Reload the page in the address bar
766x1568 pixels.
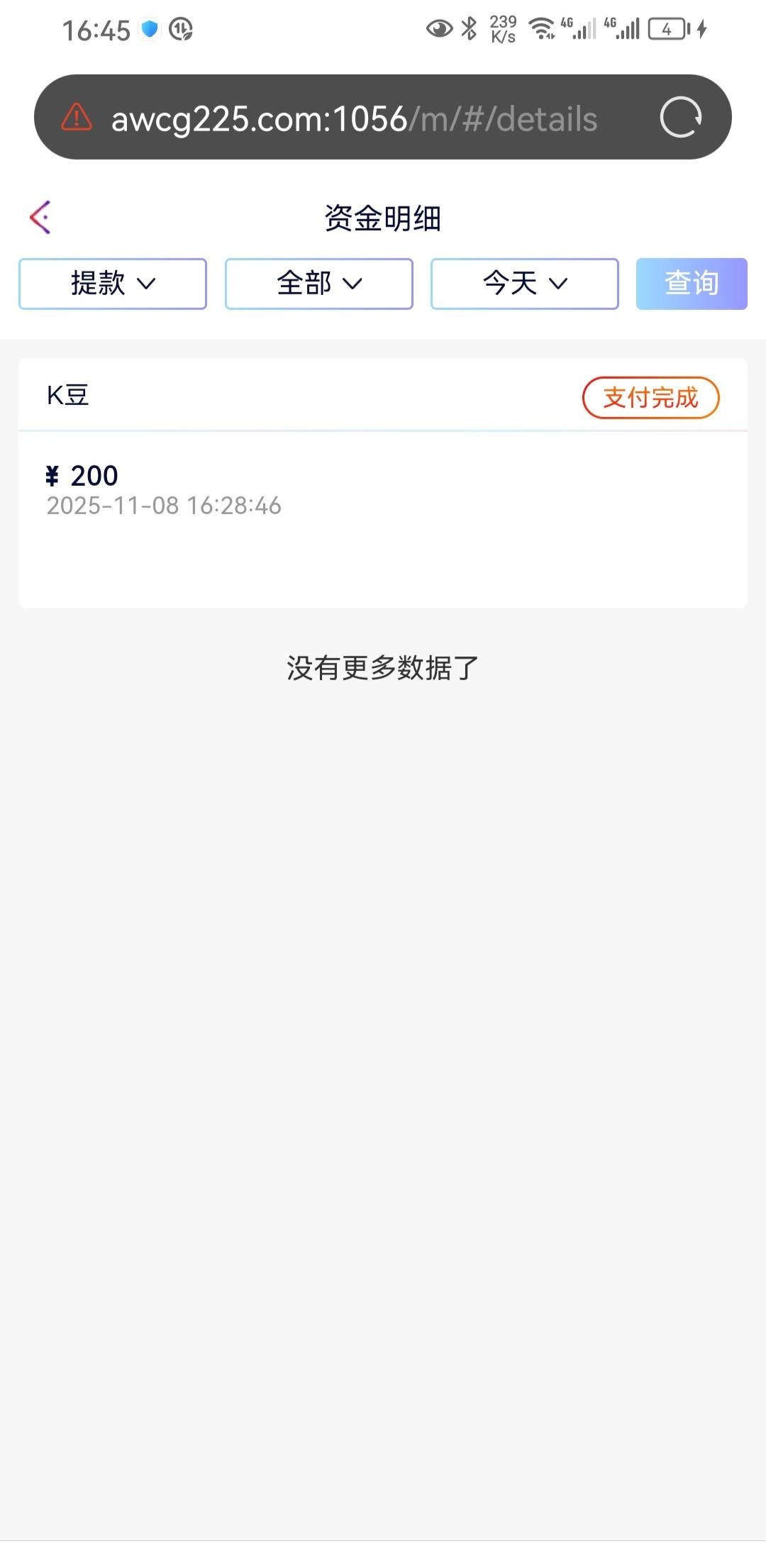(x=680, y=117)
